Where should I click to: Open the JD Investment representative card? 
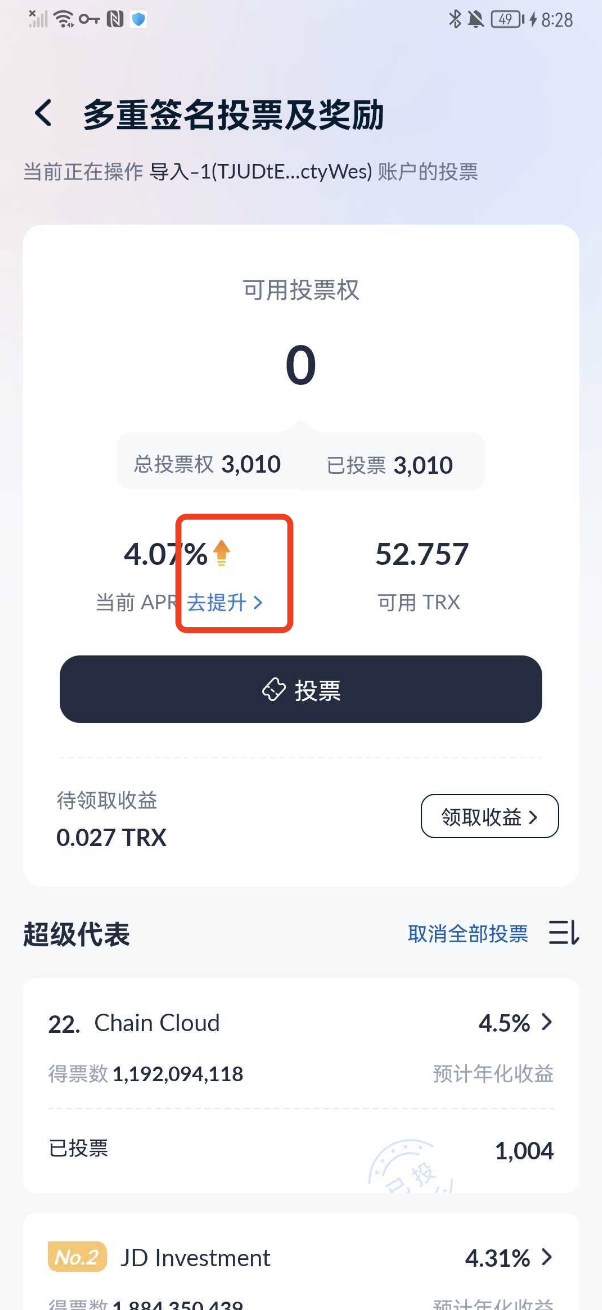(x=300, y=1258)
